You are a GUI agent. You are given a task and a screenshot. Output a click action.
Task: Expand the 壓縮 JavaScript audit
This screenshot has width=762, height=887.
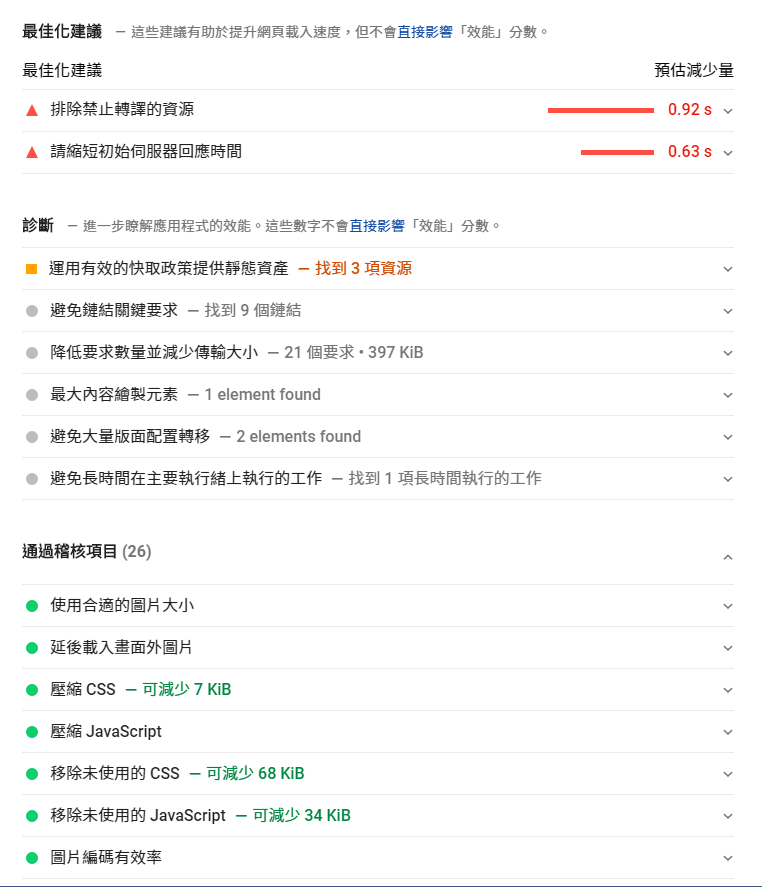click(728, 732)
